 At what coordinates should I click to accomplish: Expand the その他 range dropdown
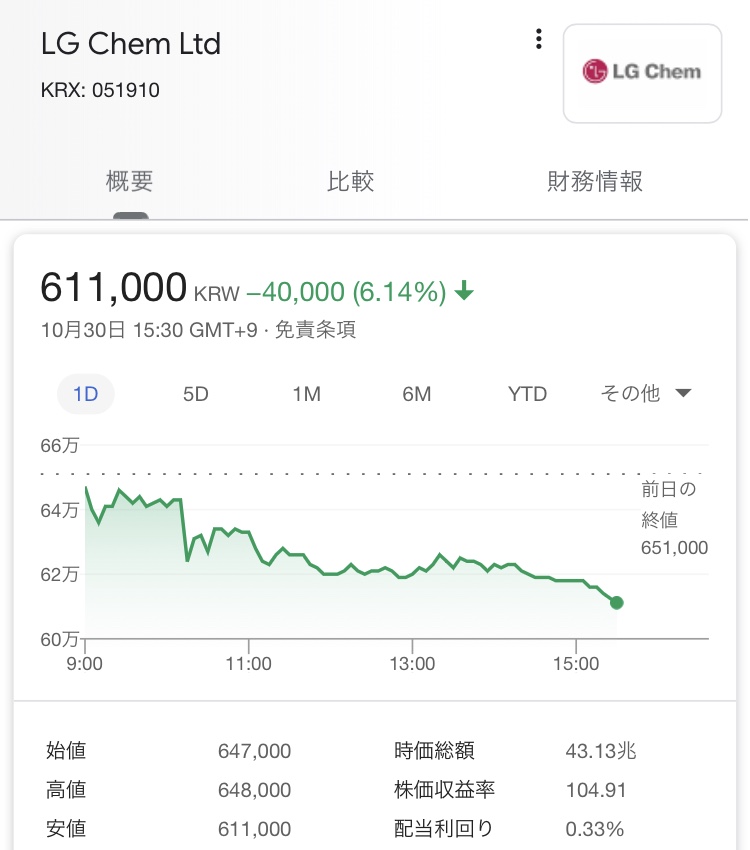[646, 394]
